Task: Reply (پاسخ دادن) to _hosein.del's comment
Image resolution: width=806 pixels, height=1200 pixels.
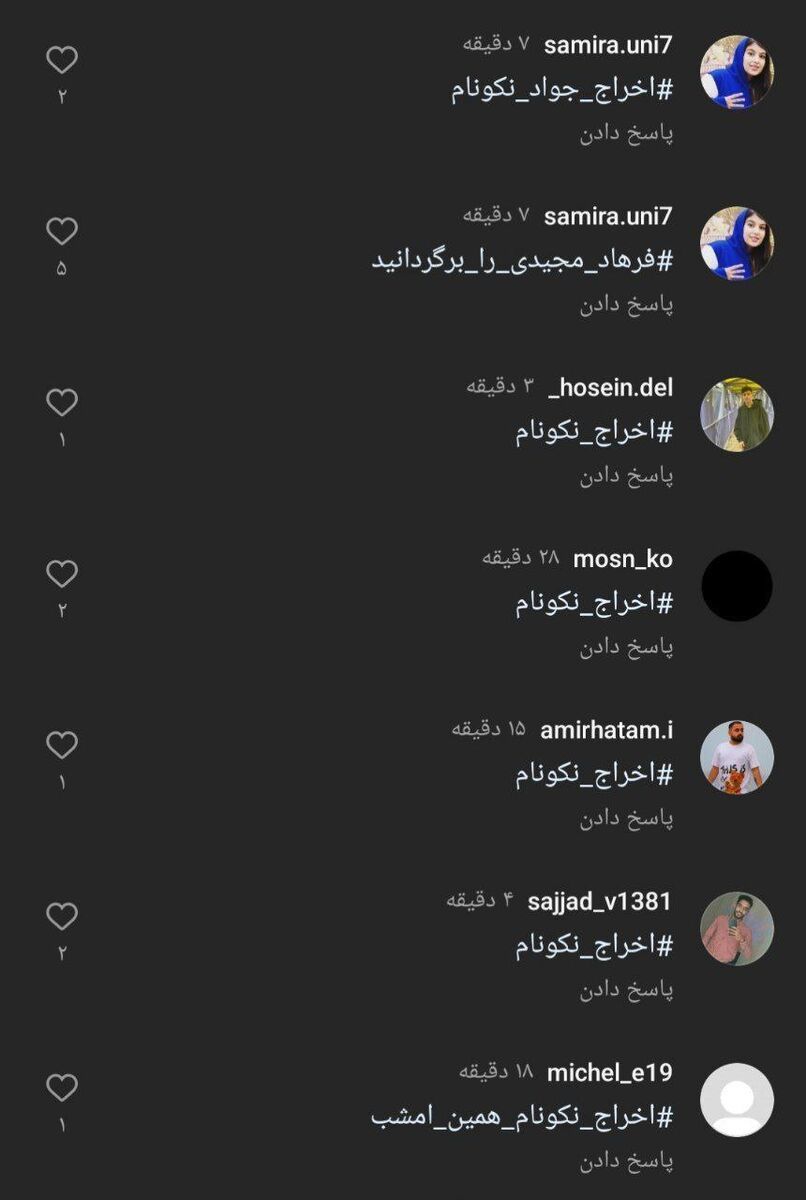Action: pos(627,476)
